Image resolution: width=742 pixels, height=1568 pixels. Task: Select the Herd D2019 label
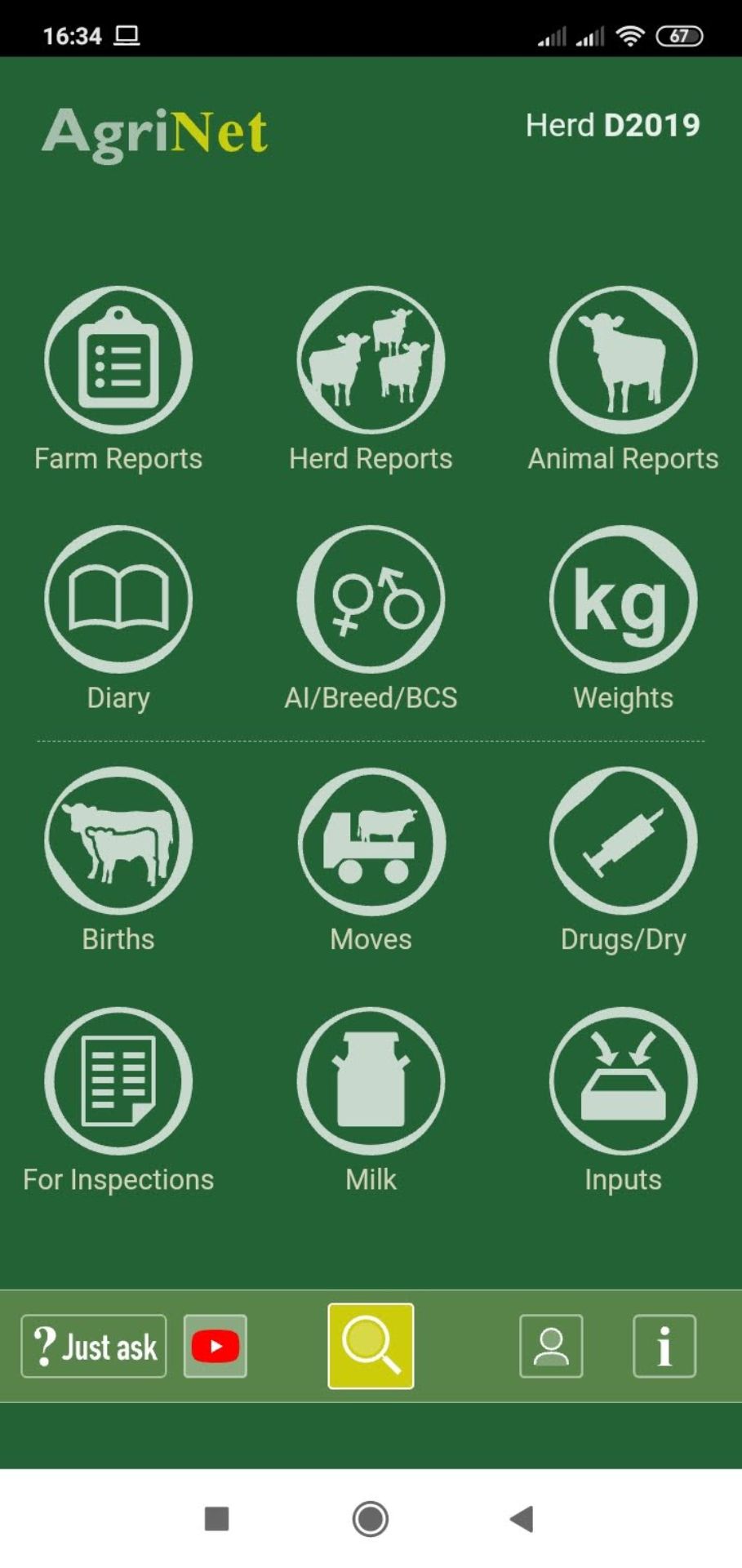pos(613,124)
